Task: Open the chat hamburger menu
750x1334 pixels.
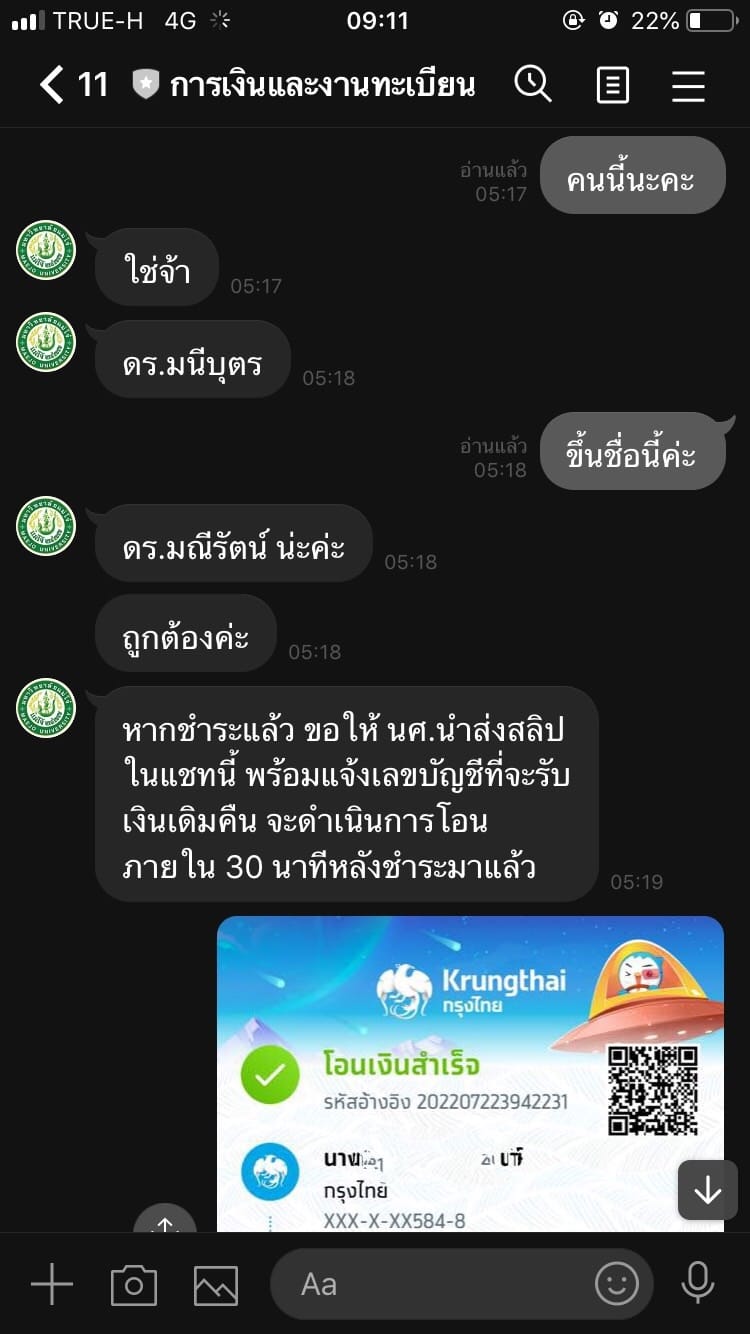Action: (x=688, y=85)
